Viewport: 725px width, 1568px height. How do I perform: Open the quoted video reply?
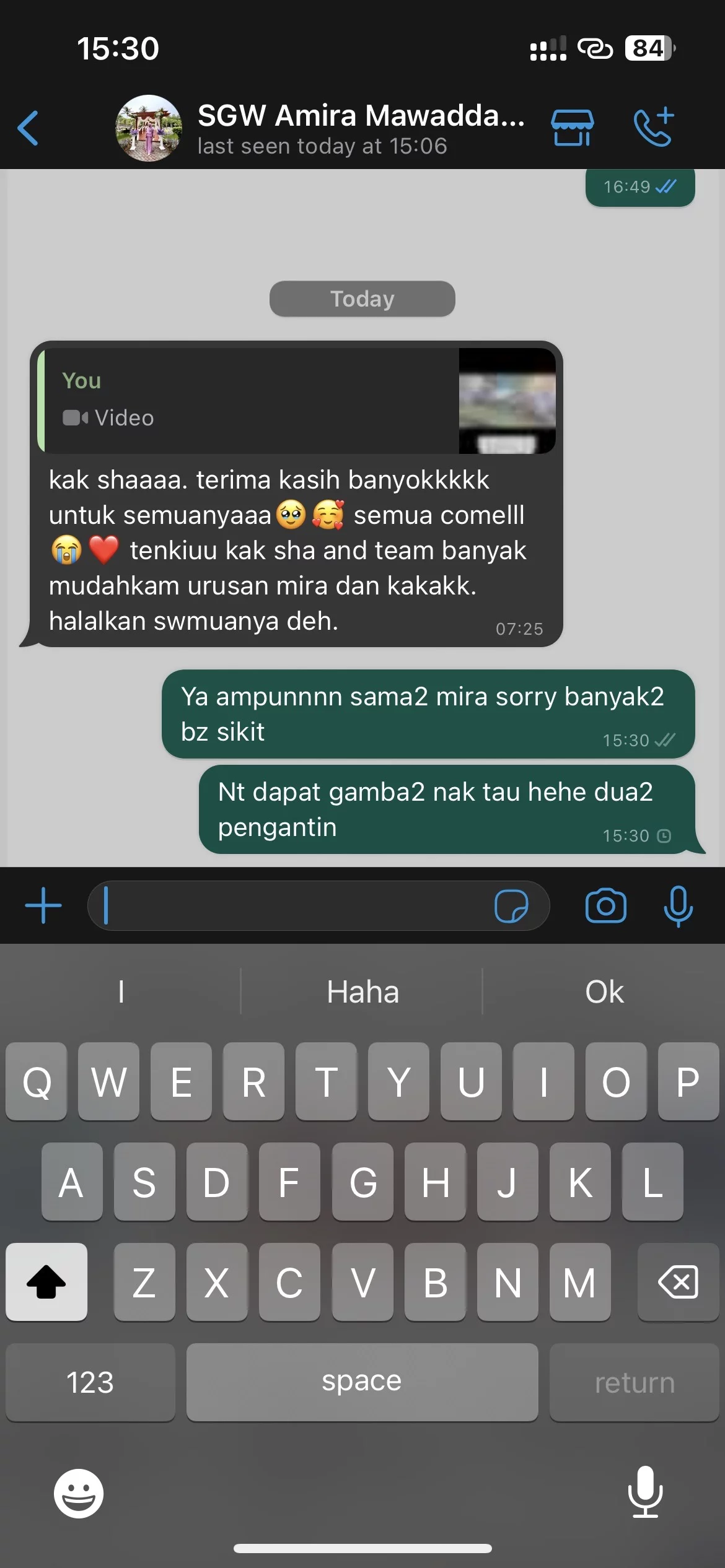pyautogui.click(x=297, y=400)
